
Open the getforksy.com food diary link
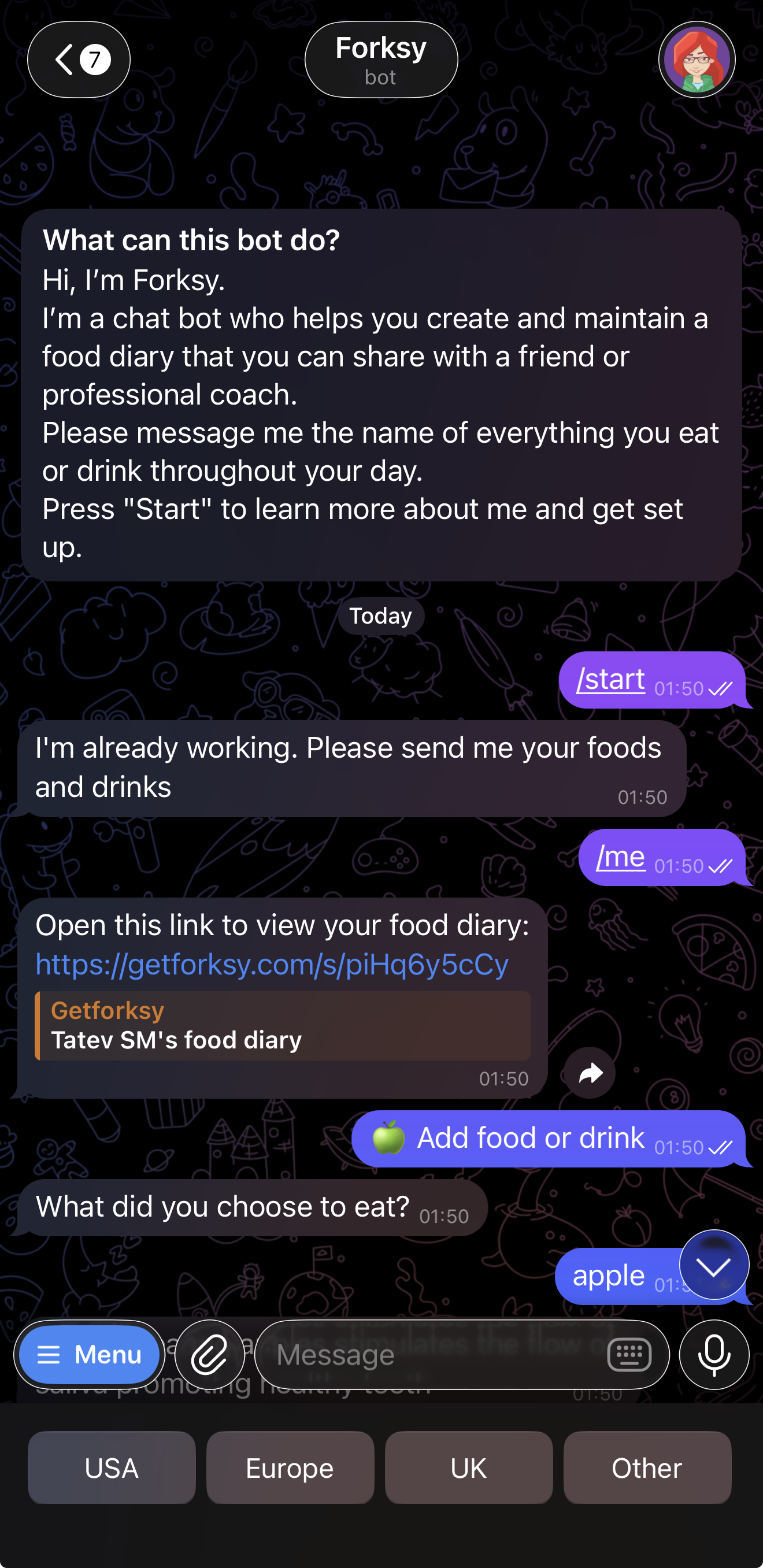click(x=271, y=965)
